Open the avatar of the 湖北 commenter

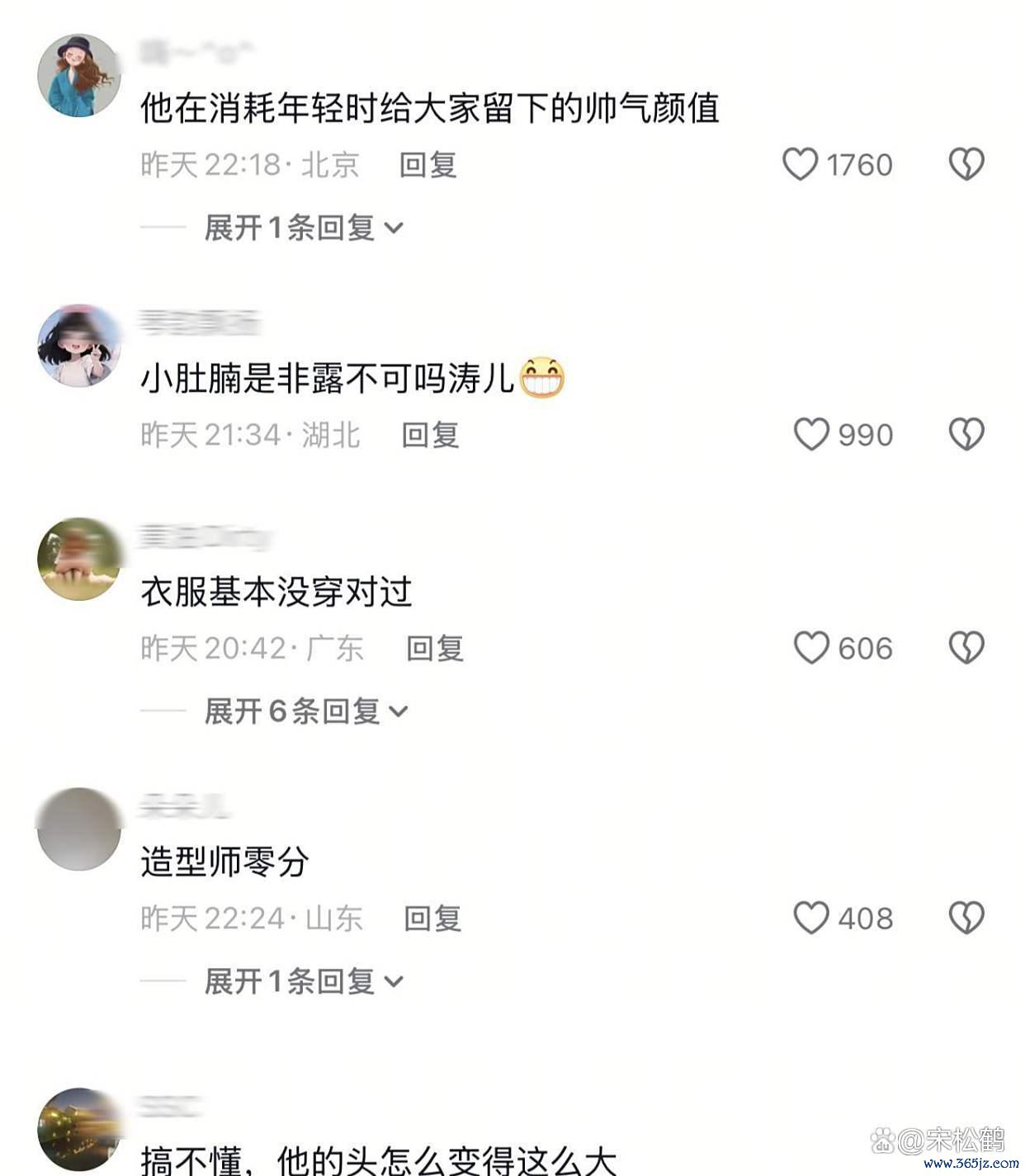[79, 346]
